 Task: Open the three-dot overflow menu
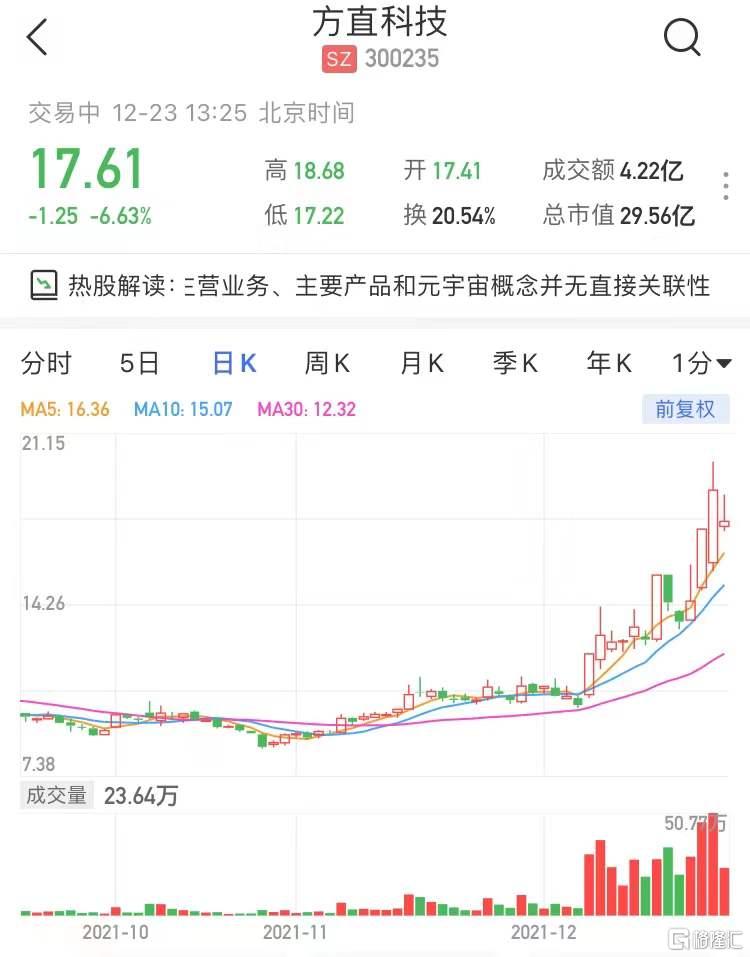pyautogui.click(x=726, y=187)
